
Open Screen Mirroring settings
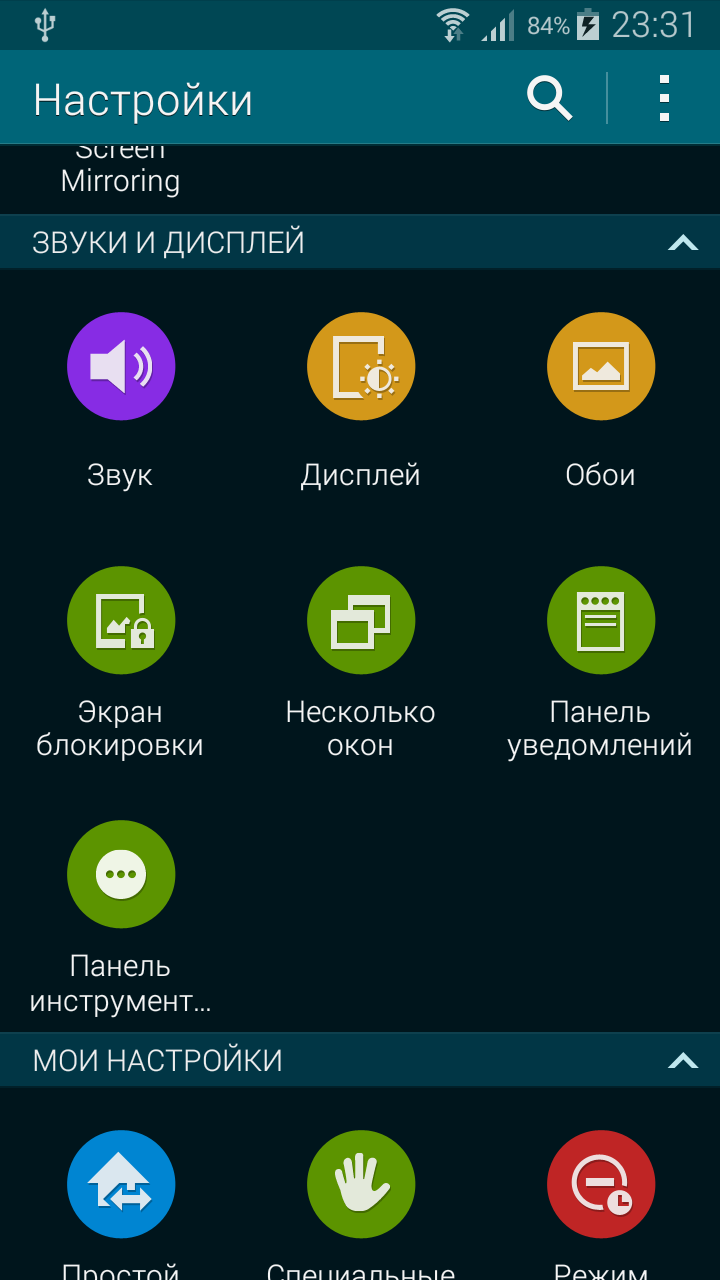click(120, 172)
